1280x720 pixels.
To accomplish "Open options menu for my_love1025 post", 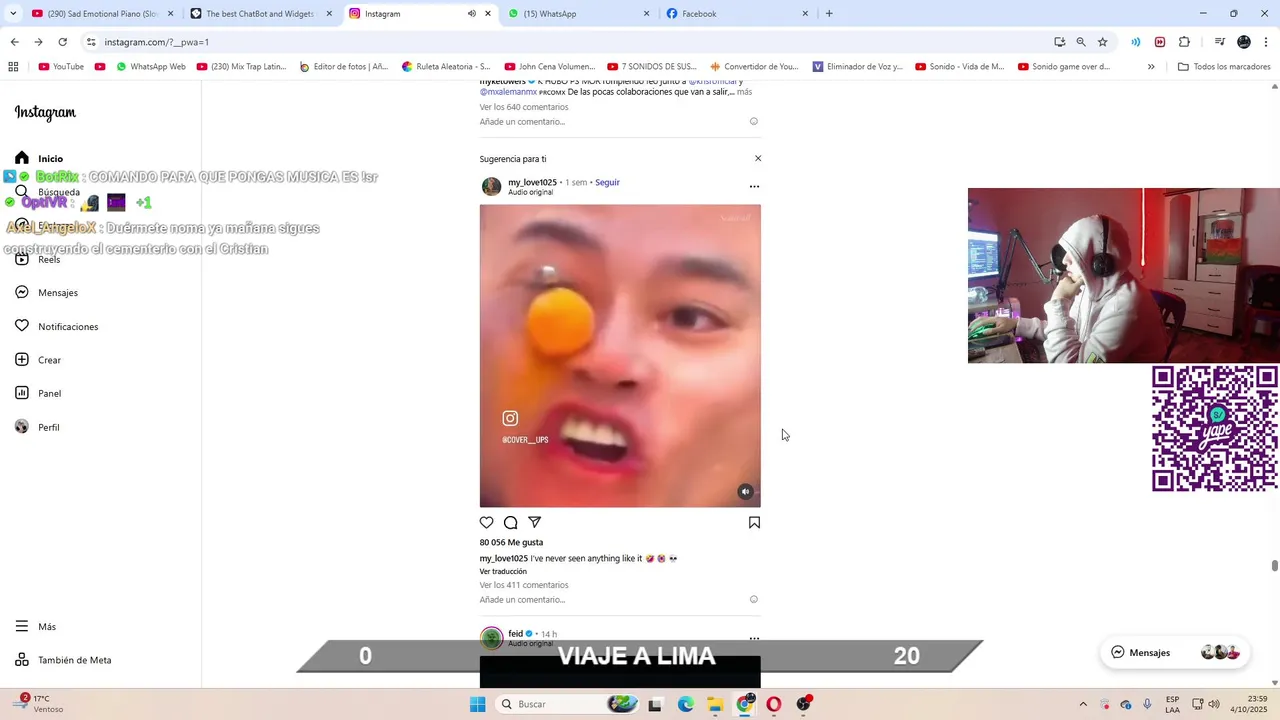I will pos(754,186).
